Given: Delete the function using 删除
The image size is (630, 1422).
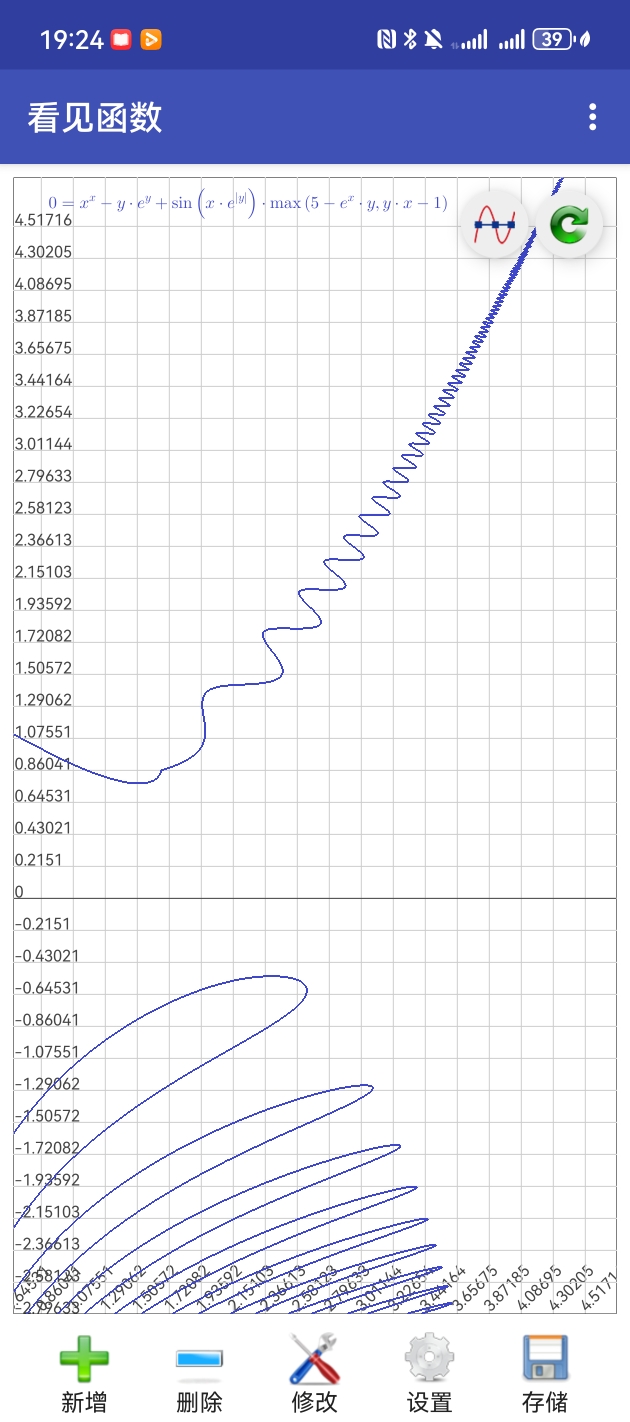Looking at the screenshot, I should coord(199,1372).
